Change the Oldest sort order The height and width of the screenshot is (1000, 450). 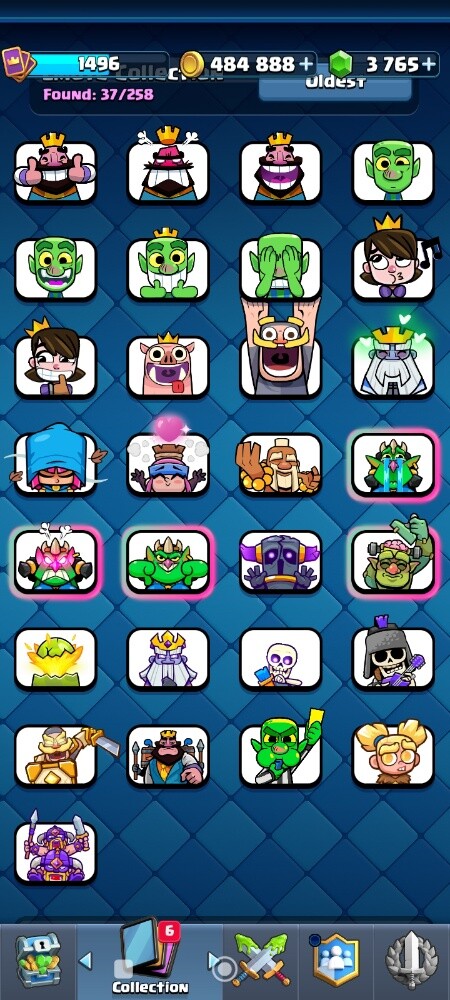335,85
